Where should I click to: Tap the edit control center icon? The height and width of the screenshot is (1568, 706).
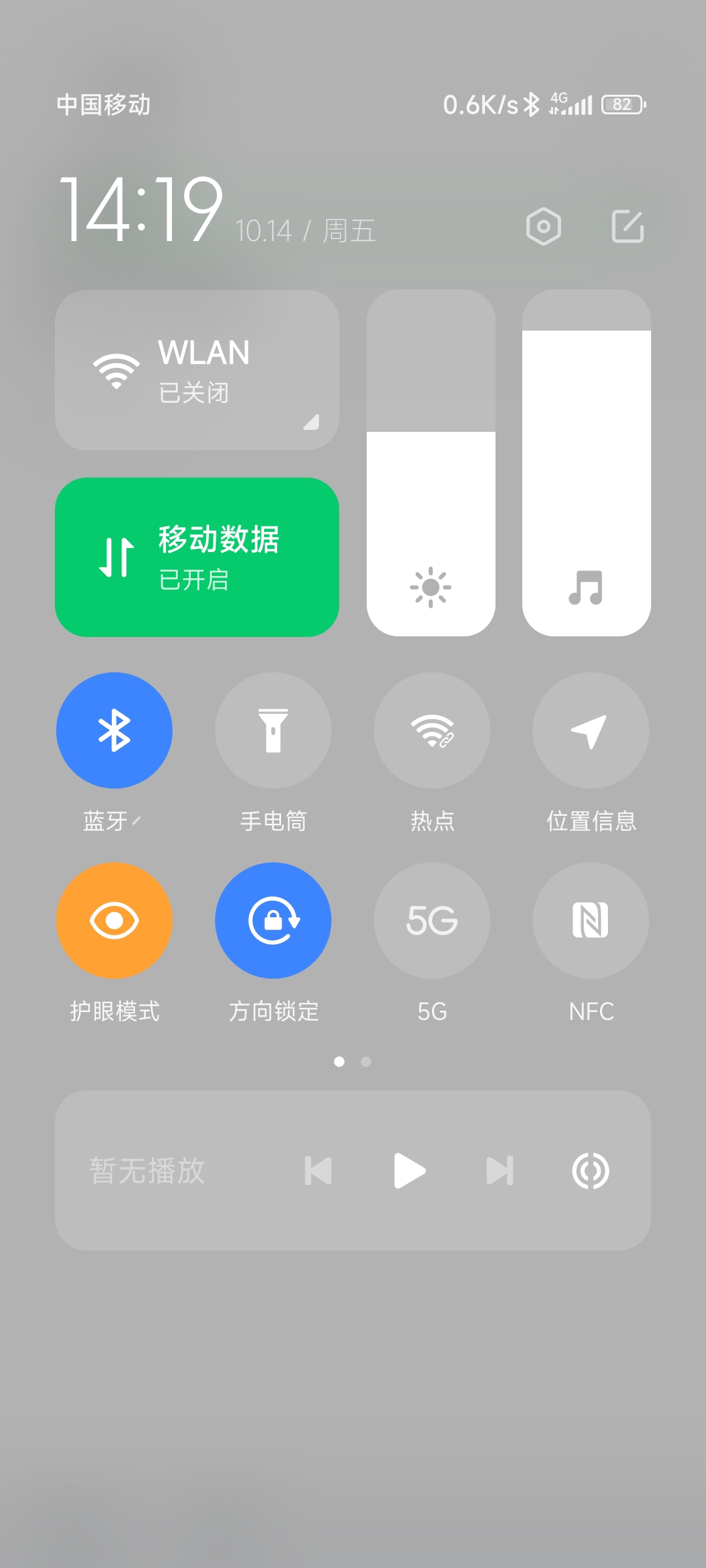pos(628,226)
